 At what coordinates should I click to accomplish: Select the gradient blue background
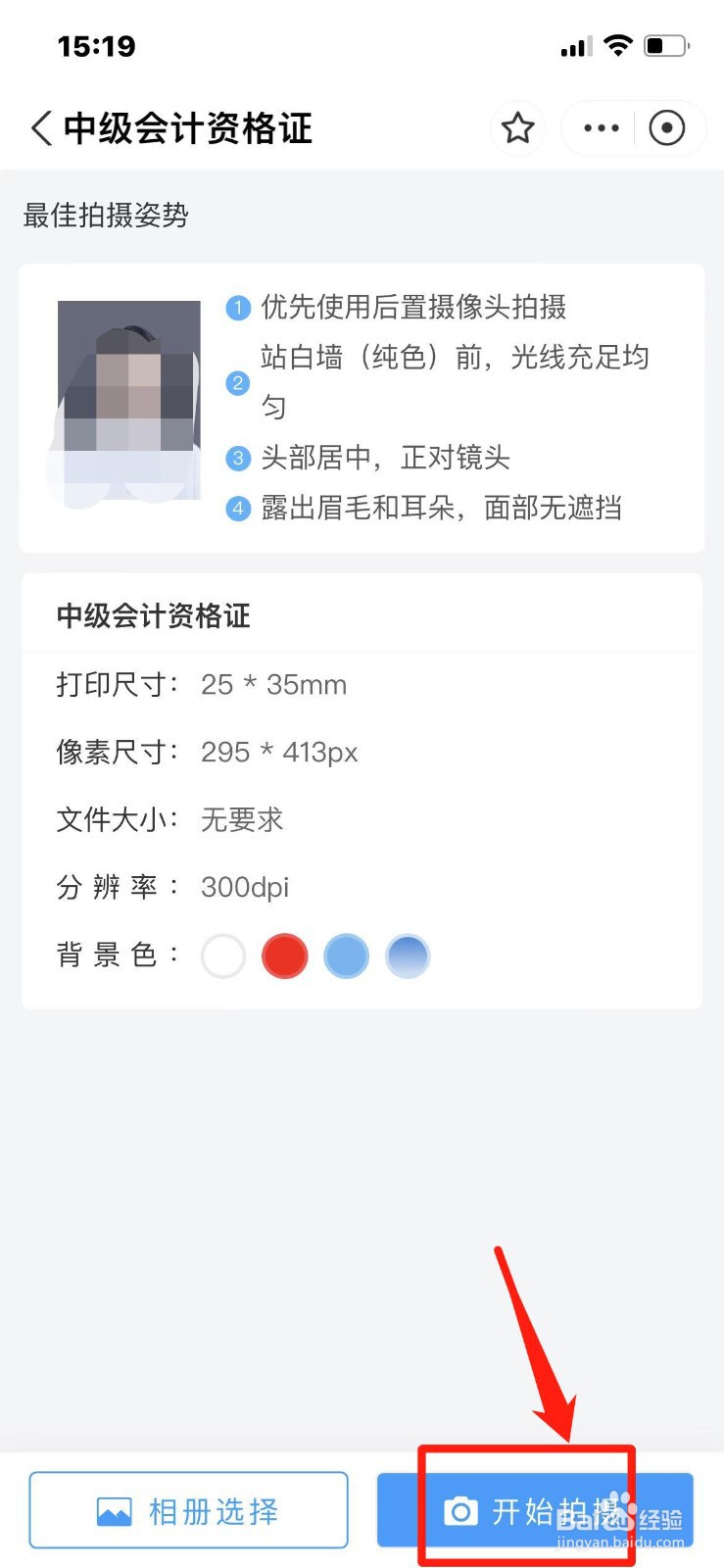click(x=408, y=956)
